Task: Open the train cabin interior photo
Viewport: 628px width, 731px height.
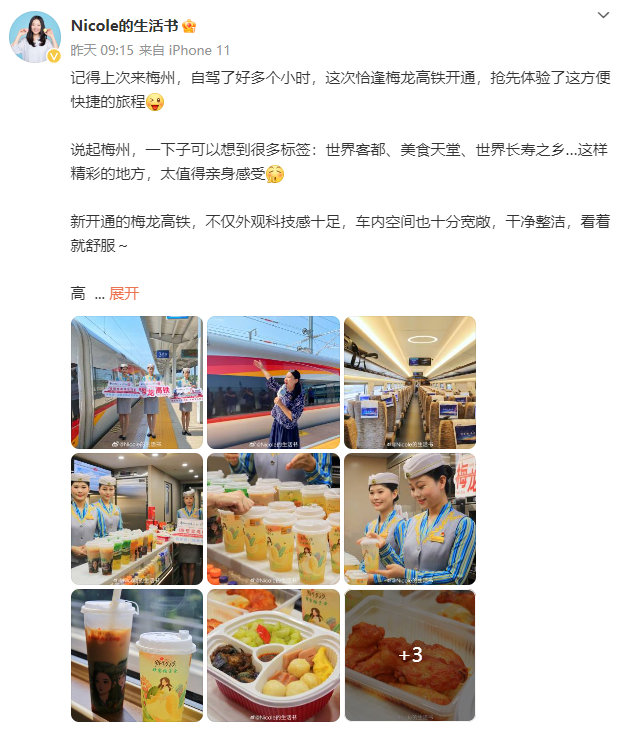Action: click(x=409, y=382)
